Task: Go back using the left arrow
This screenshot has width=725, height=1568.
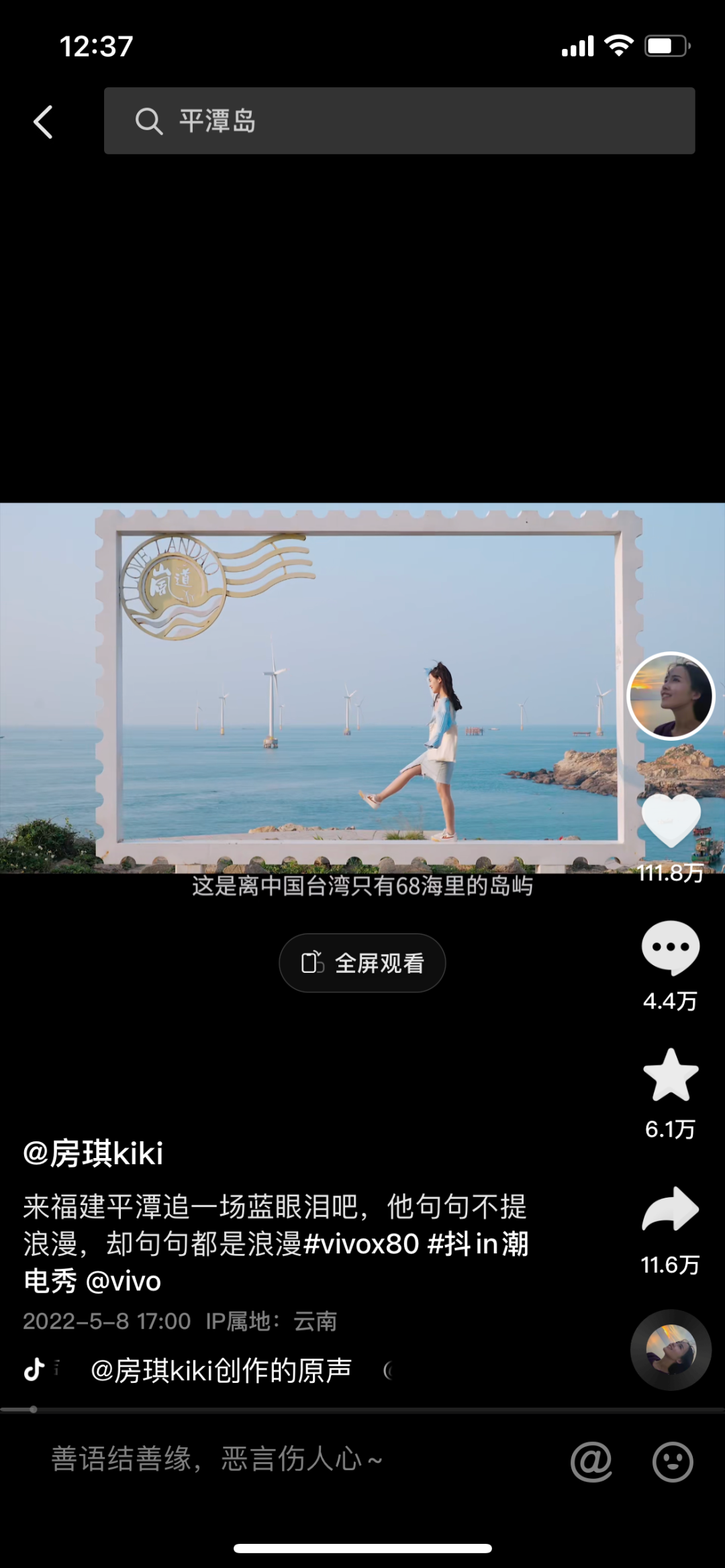Action: pos(42,121)
